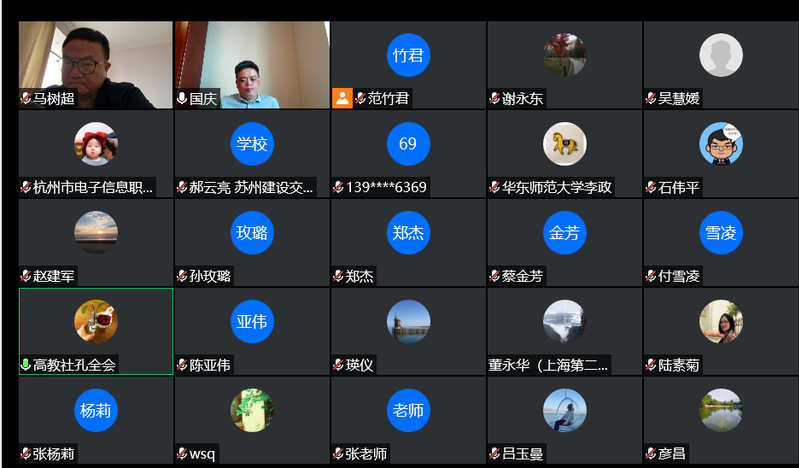Select 郑杰's participant tile
Viewport: 799px width, 468px height.
pos(408,241)
